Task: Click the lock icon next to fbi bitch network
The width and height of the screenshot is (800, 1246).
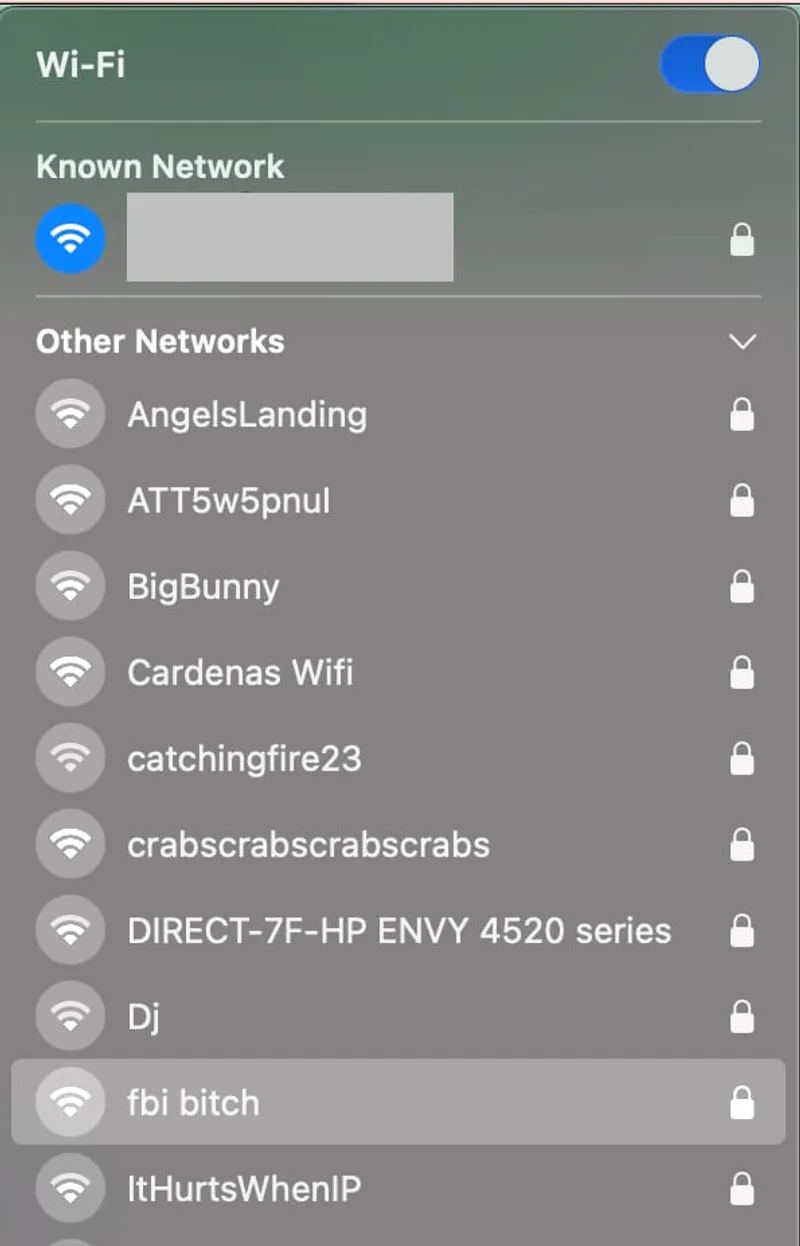Action: pyautogui.click(x=742, y=1101)
